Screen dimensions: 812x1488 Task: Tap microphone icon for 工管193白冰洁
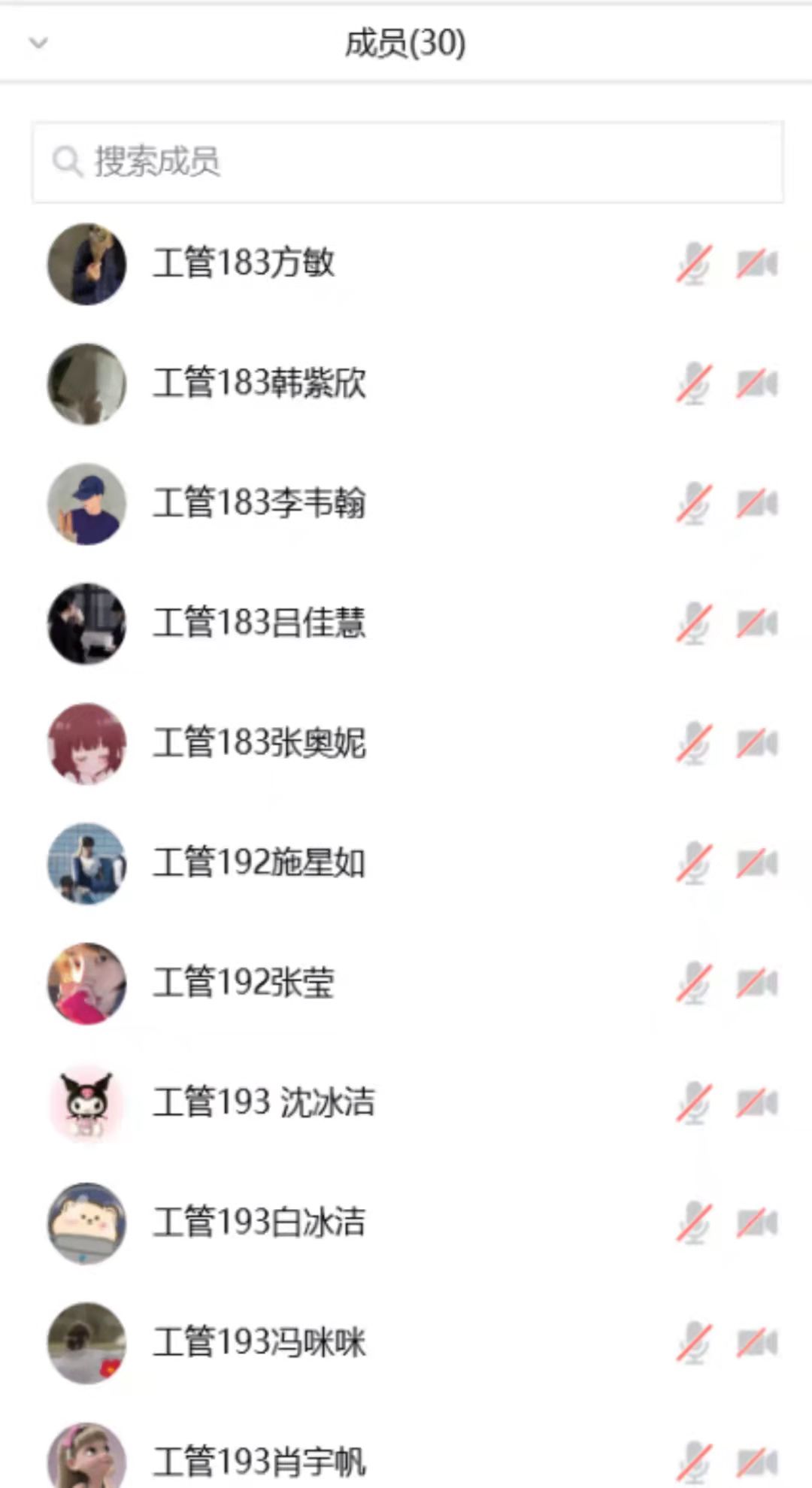(x=693, y=1223)
